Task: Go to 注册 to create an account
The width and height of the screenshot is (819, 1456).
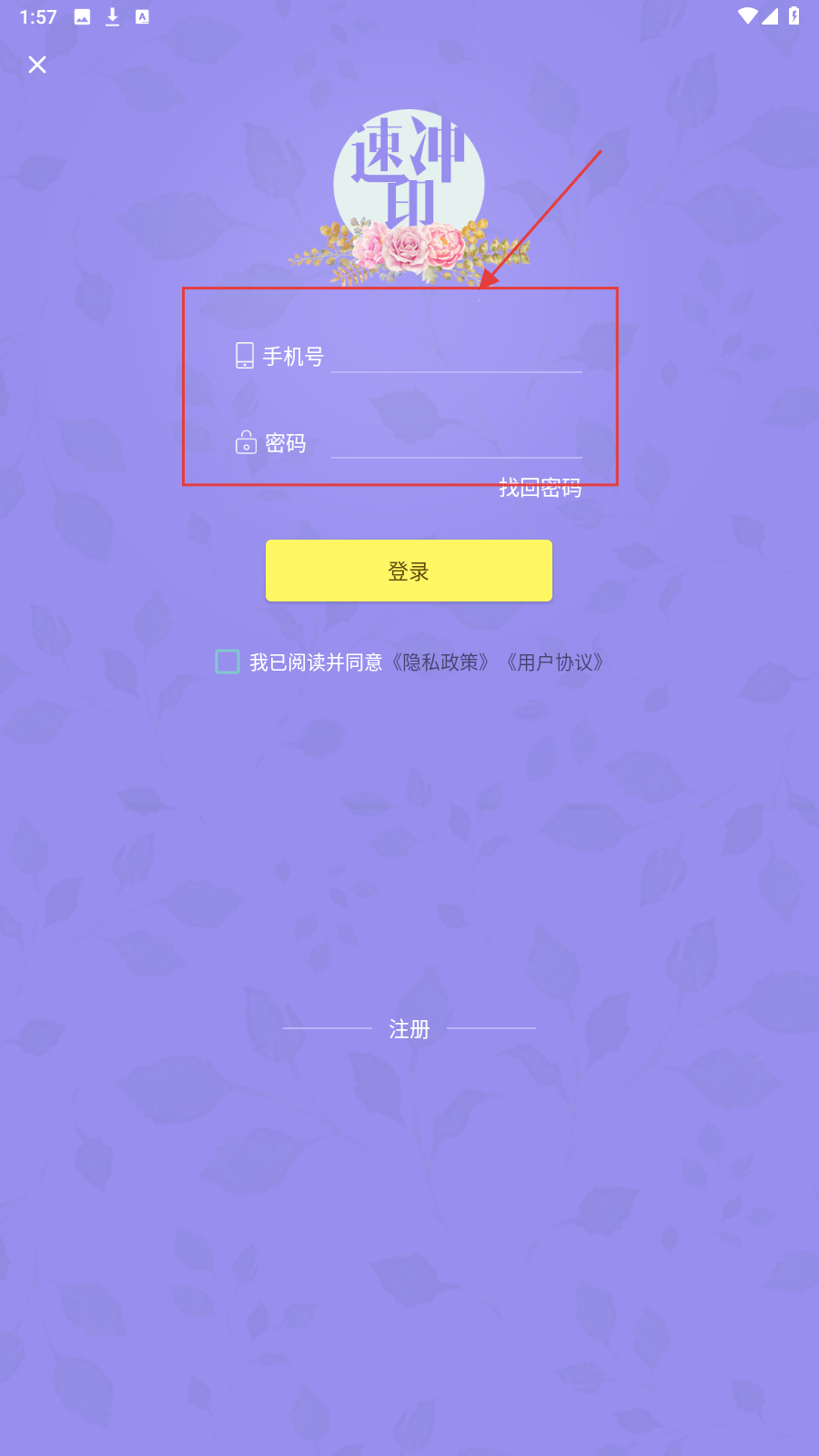Action: [x=409, y=1029]
